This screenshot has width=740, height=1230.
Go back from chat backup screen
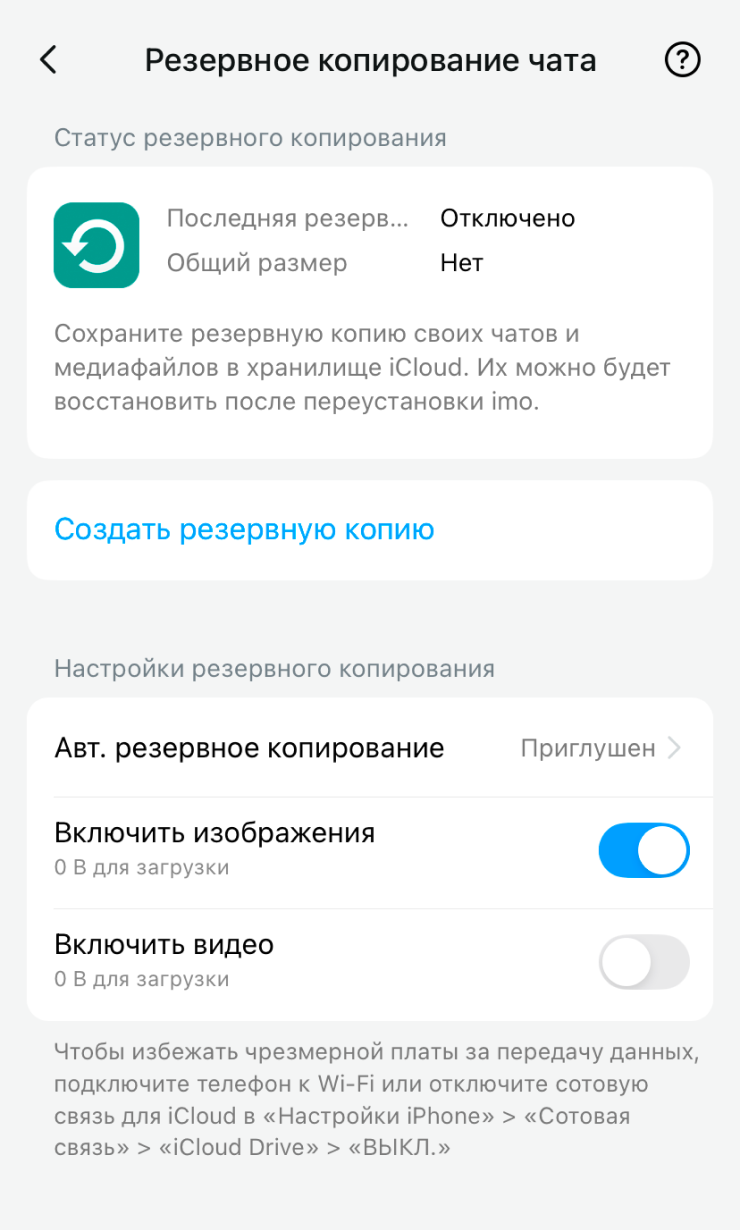48,60
